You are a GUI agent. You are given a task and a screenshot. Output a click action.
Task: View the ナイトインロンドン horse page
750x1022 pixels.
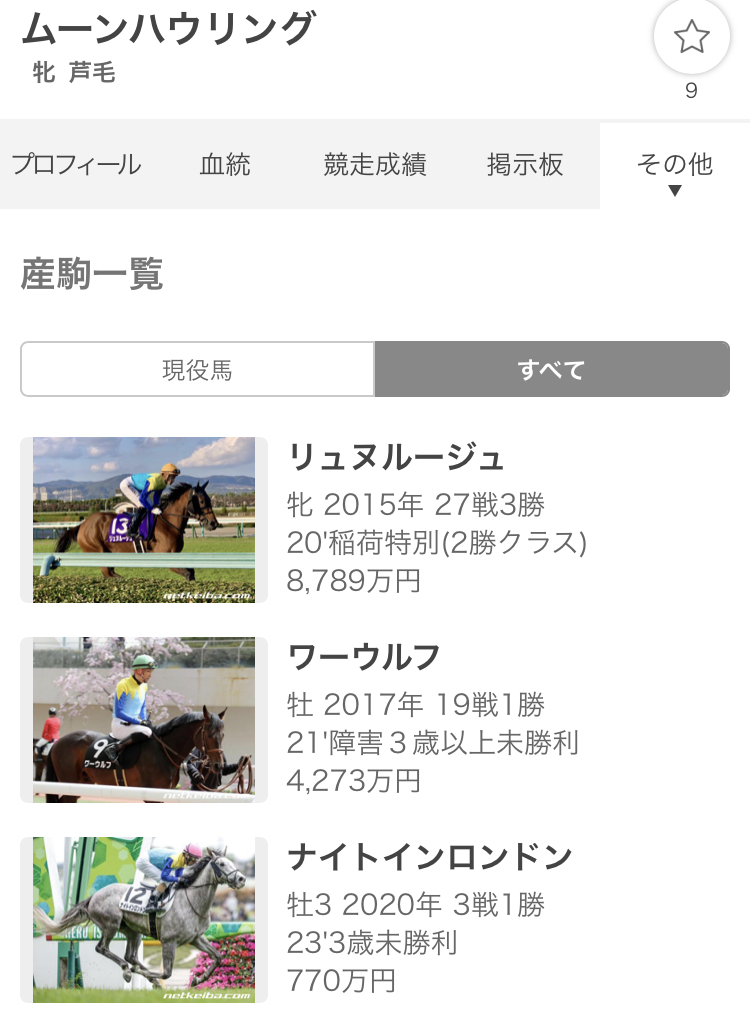pos(430,857)
